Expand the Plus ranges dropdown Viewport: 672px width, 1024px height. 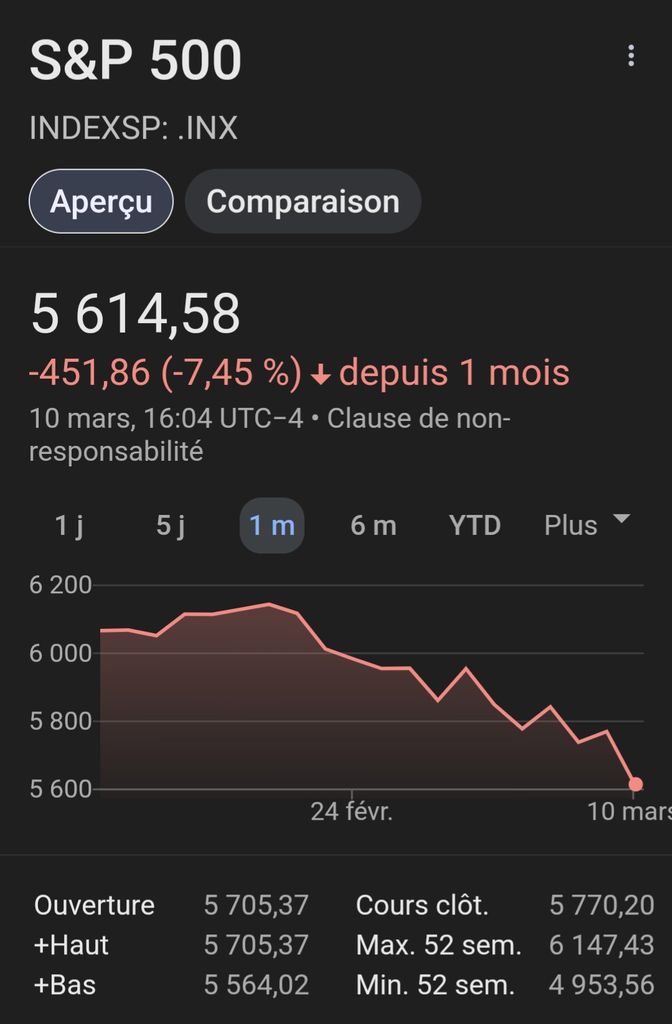click(586, 525)
